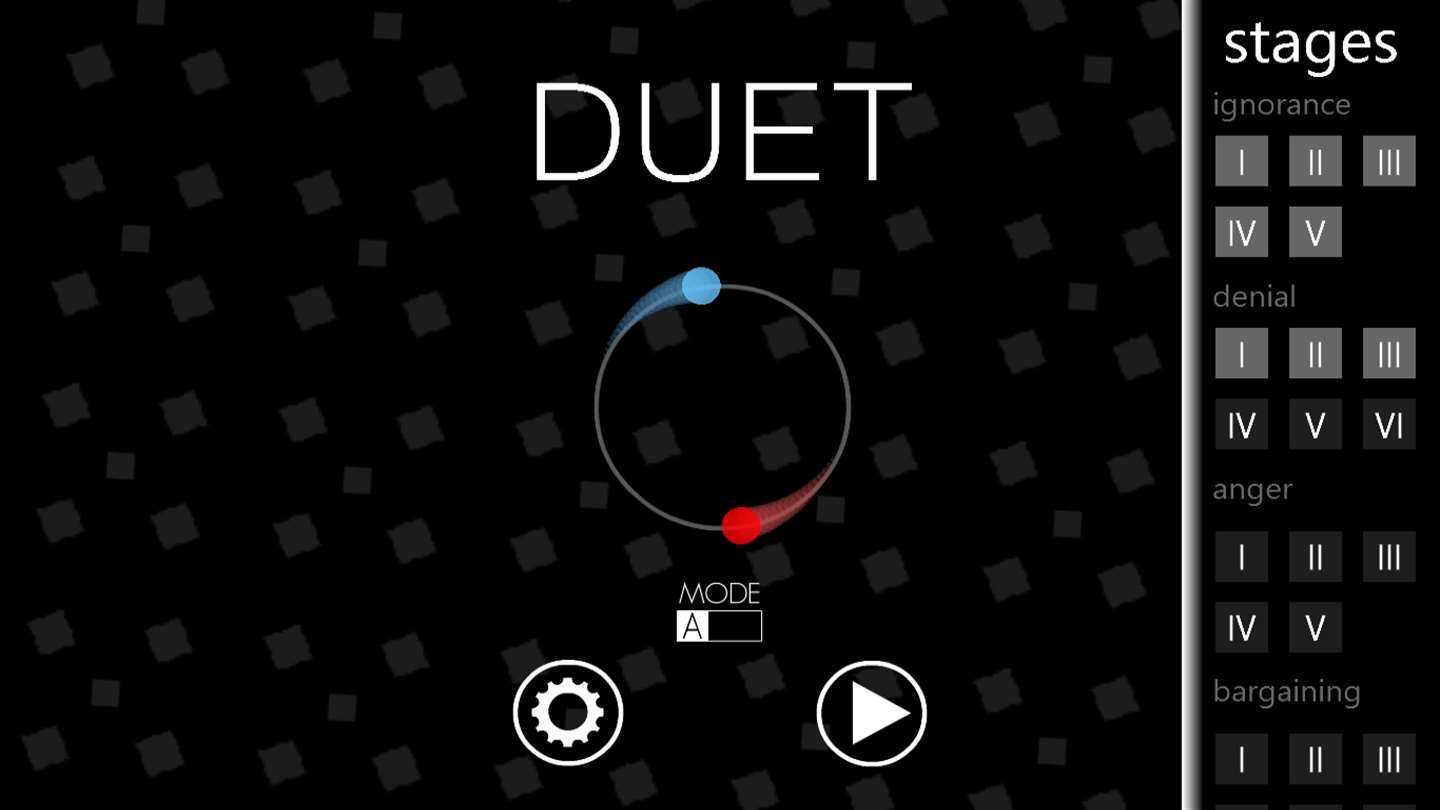Choose anger stage III
The height and width of the screenshot is (810, 1440).
1389,556
